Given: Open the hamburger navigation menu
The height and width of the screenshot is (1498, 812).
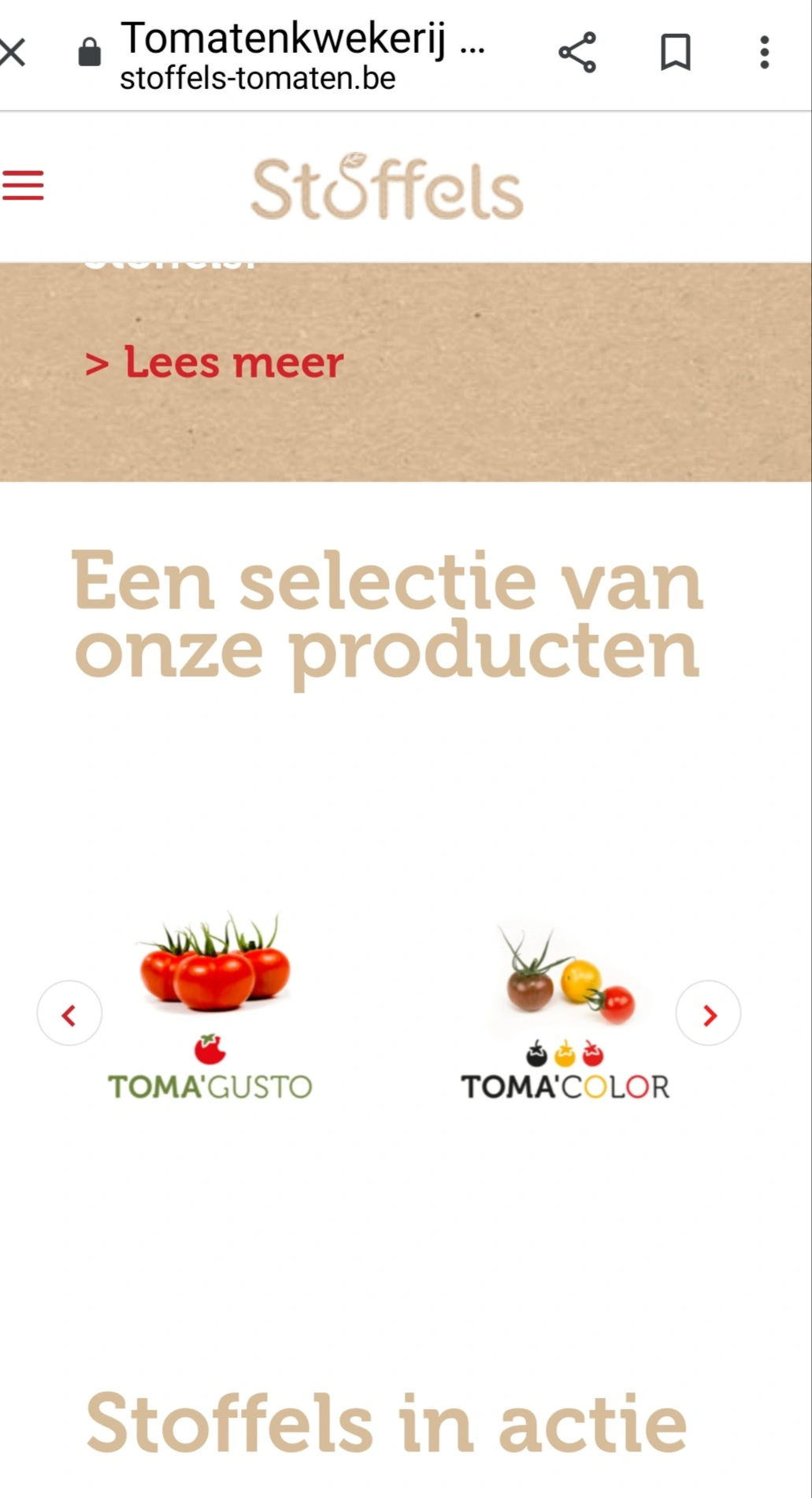Looking at the screenshot, I should point(23,186).
